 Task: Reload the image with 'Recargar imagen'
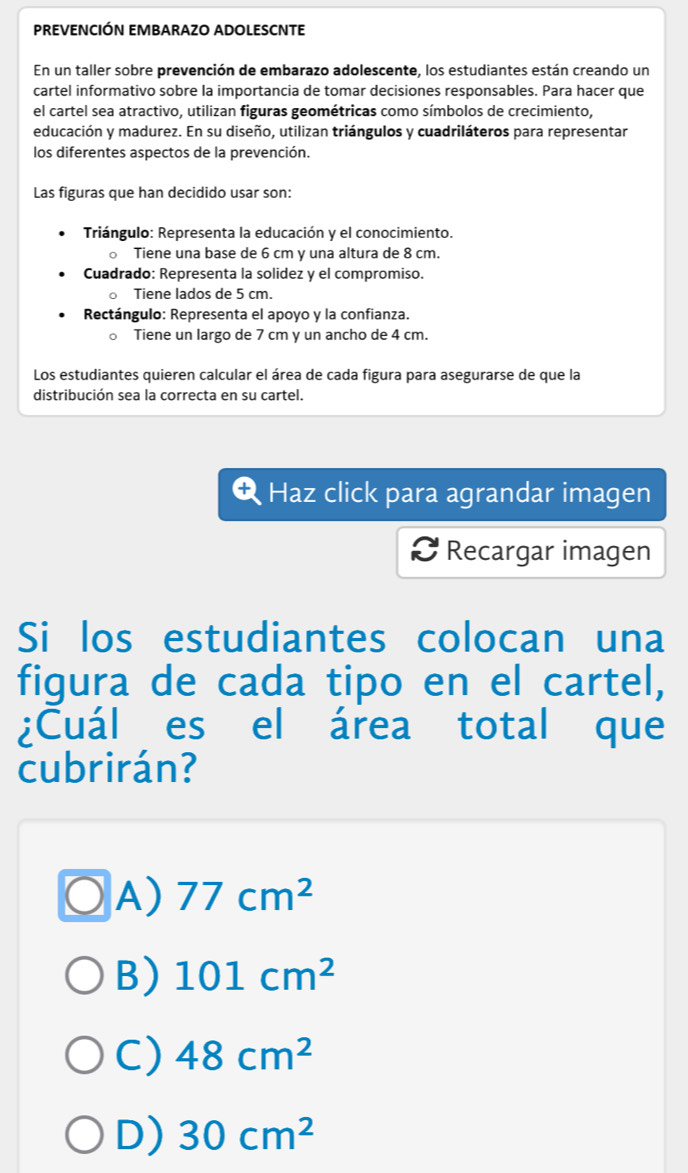[531, 552]
